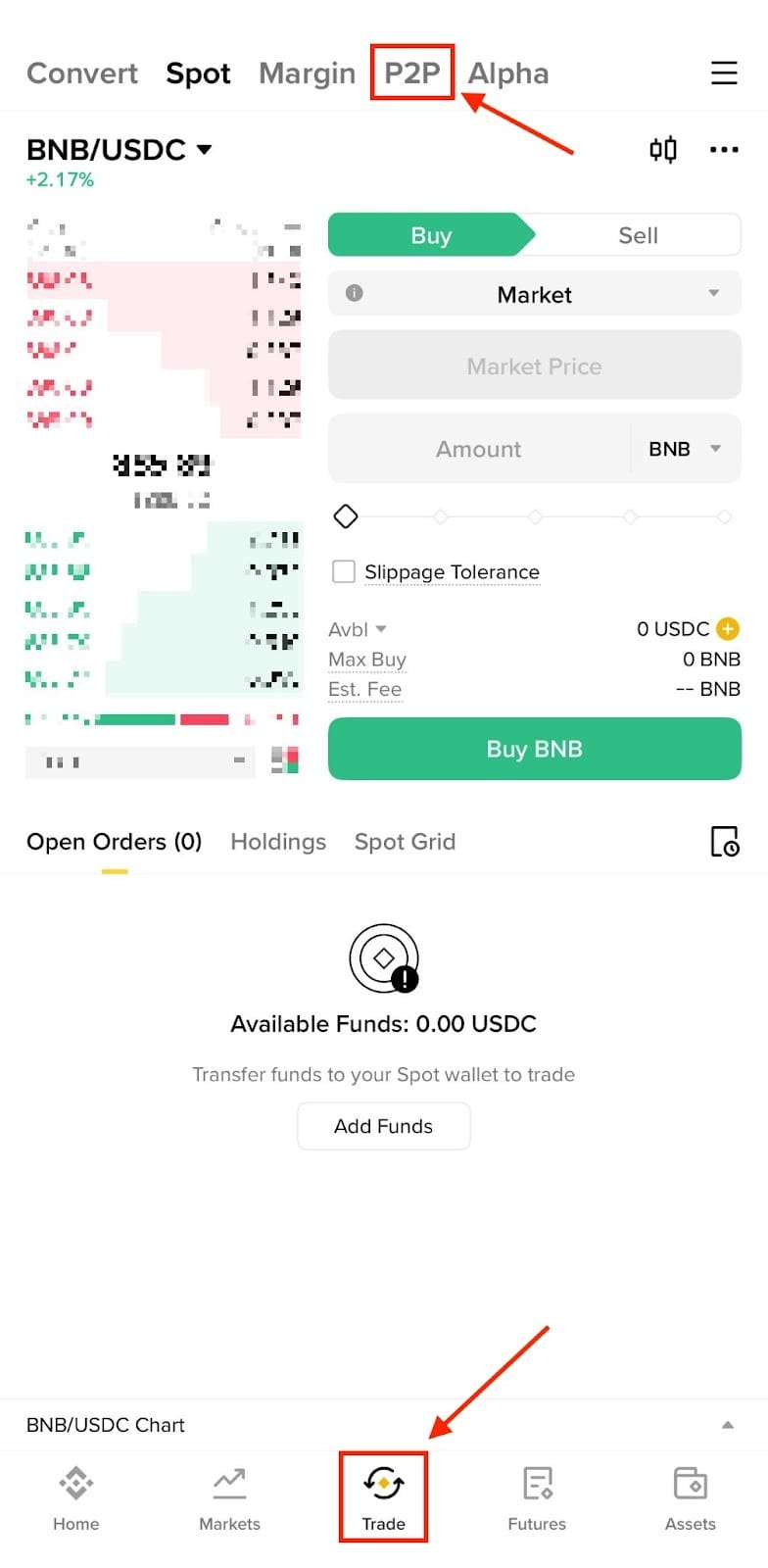Screen dimensions: 768x1568
Task: Tap the Buy BNB button
Action: (535, 749)
